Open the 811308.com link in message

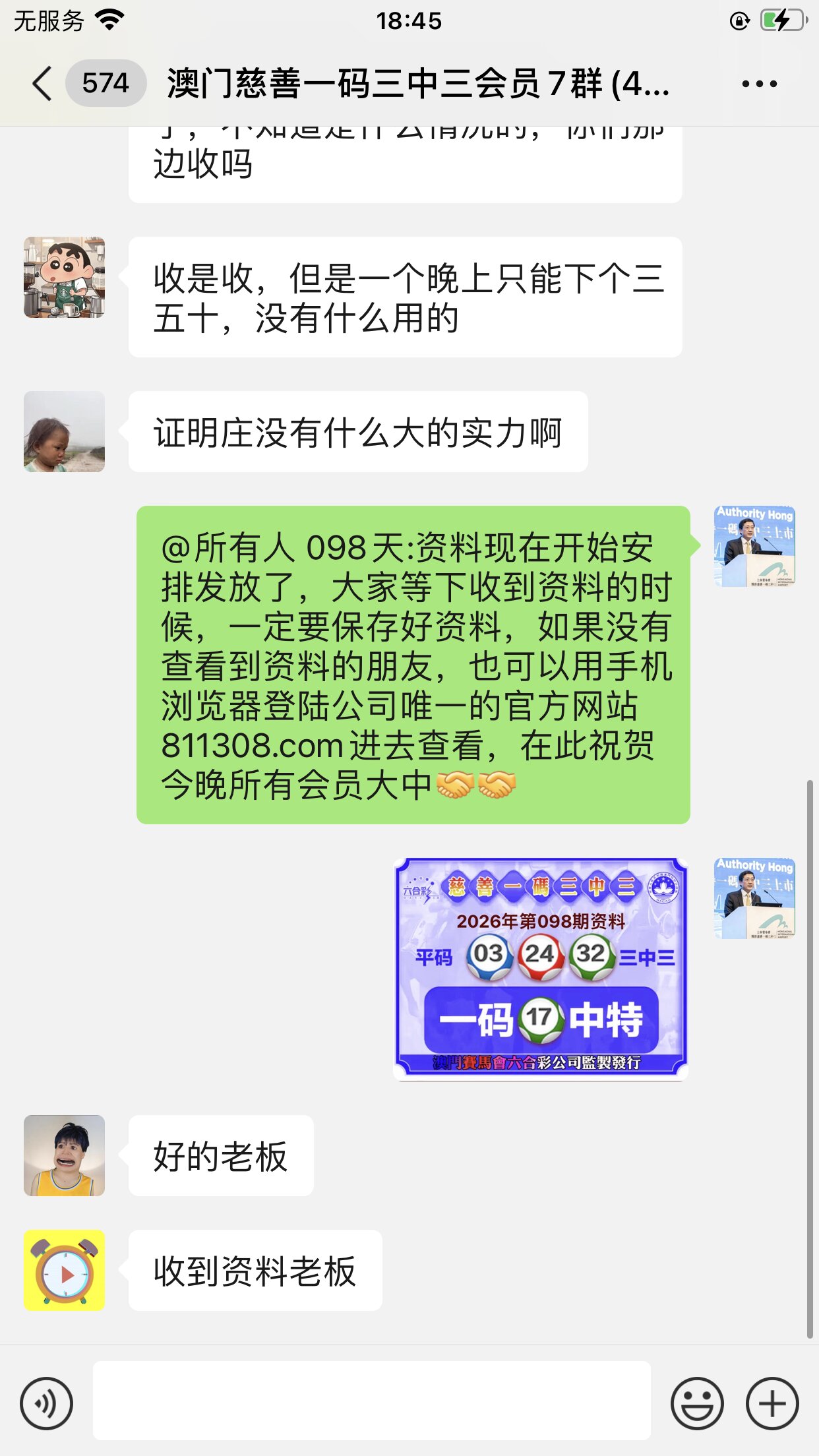coord(252,746)
